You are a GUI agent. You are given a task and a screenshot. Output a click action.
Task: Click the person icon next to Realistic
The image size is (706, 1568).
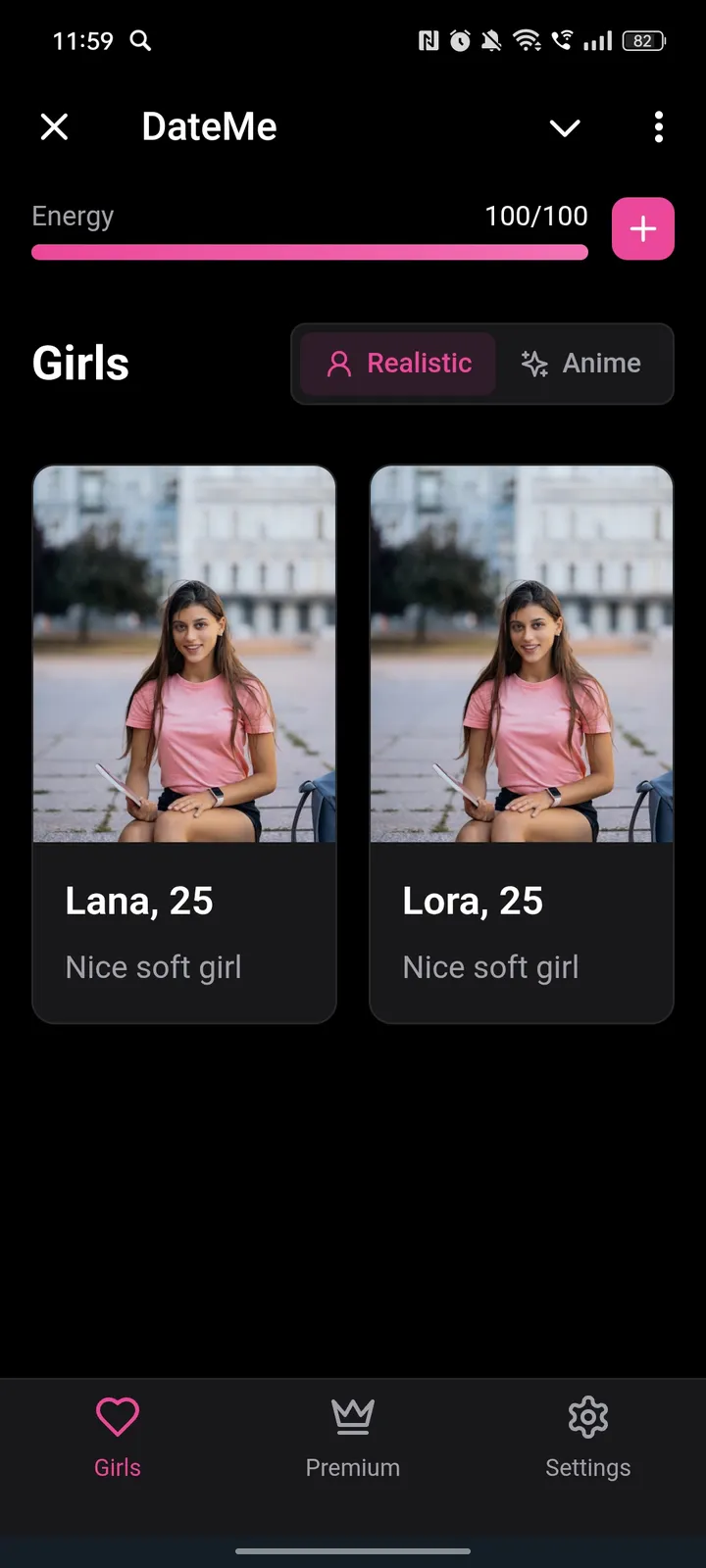[x=340, y=364]
